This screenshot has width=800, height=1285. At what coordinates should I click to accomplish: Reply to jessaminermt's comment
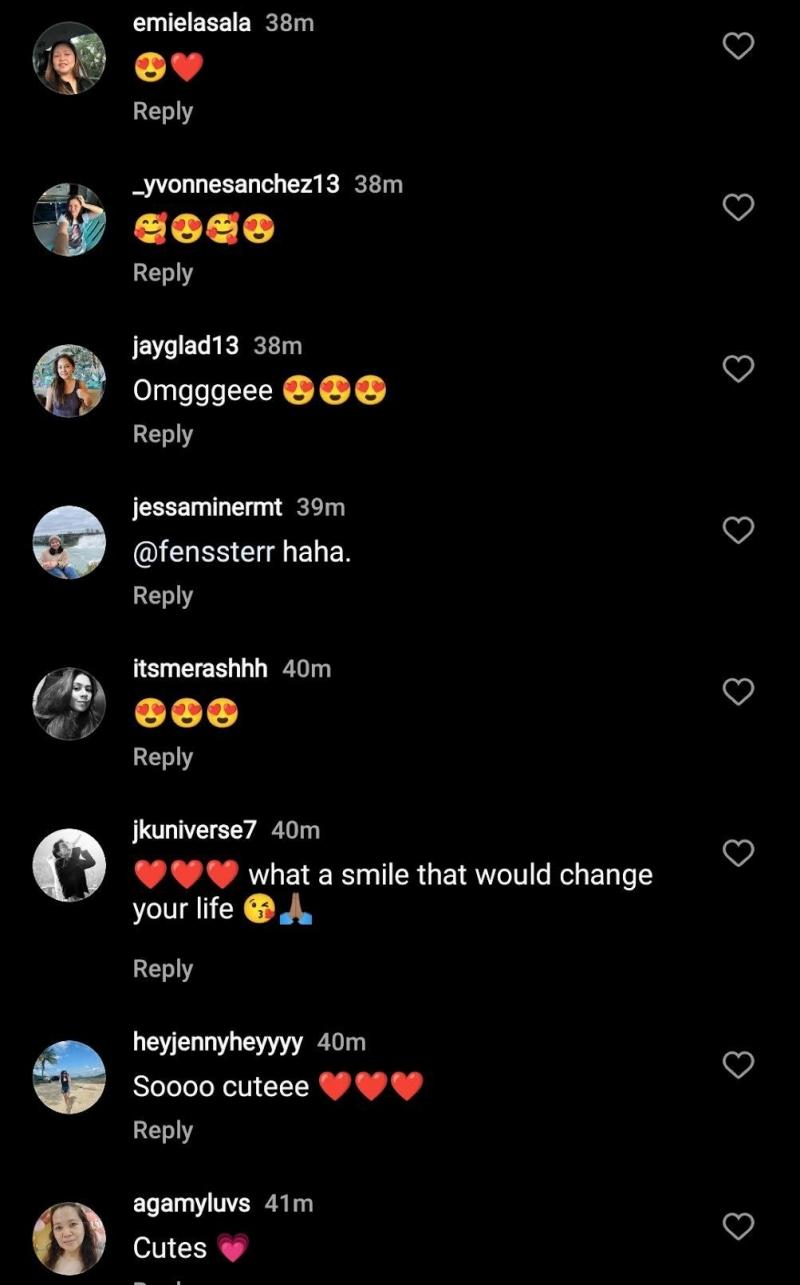(x=163, y=595)
